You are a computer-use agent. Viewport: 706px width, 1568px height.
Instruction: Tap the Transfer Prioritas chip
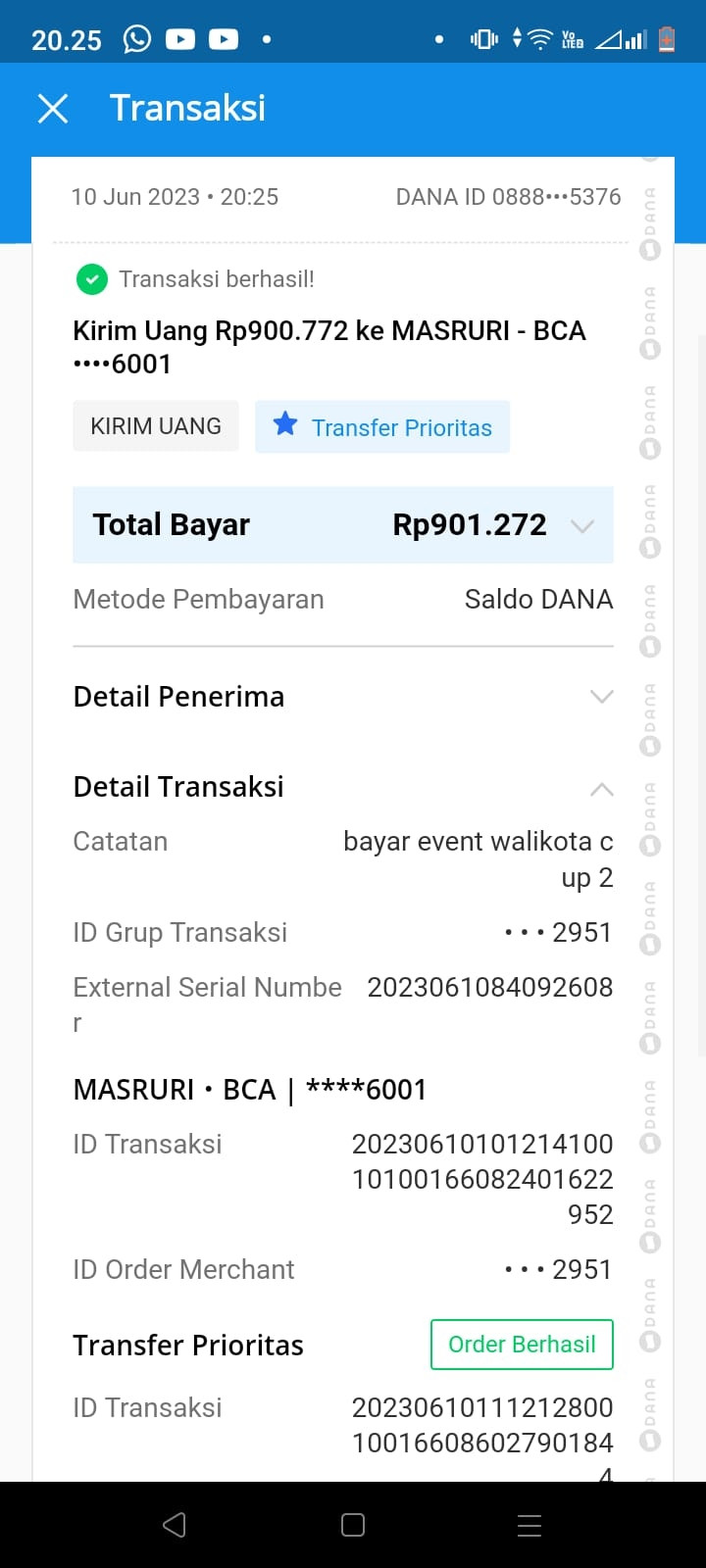point(382,426)
